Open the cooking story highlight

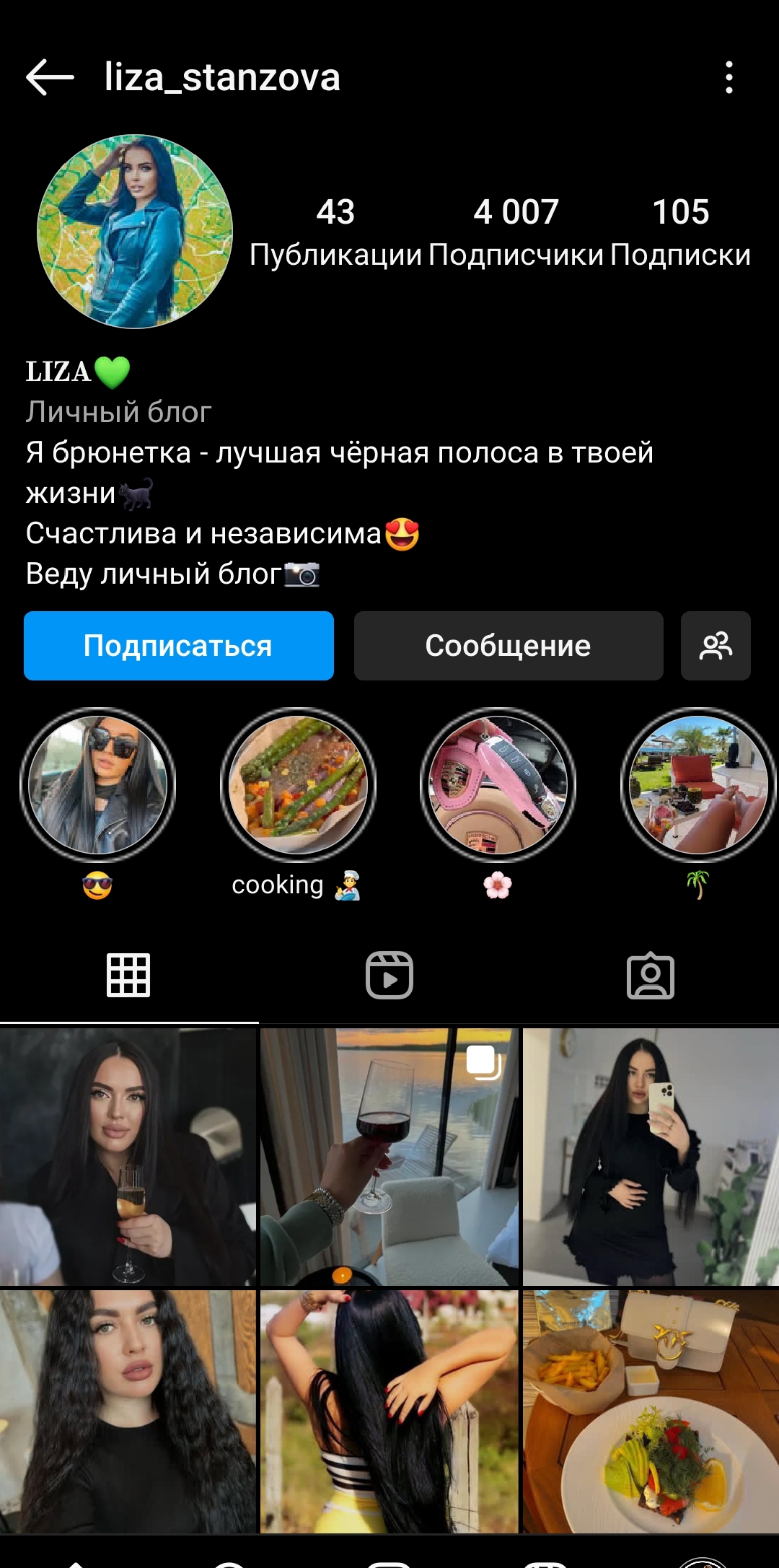point(298,785)
